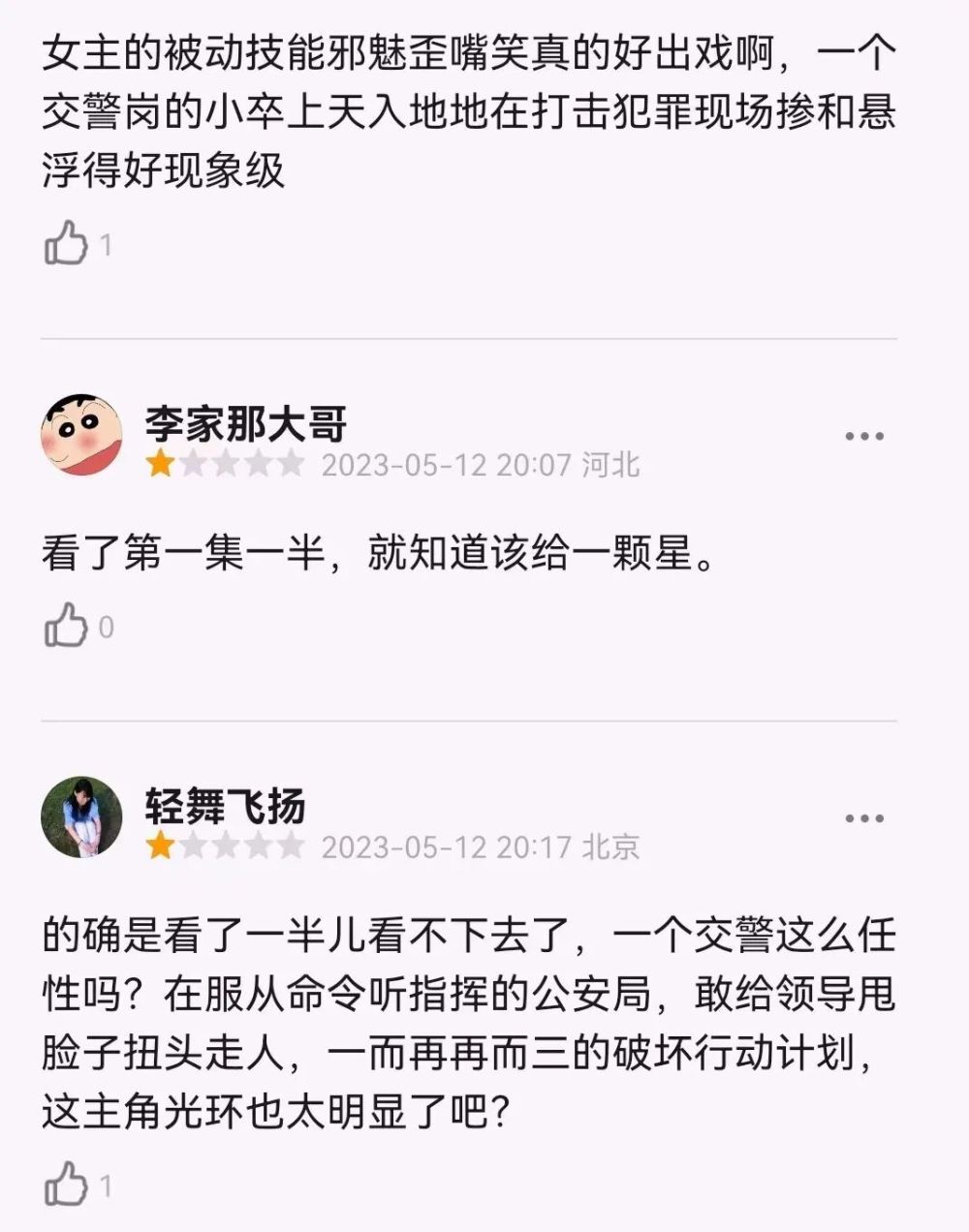Open more options for 轻舞飞扬's review
Viewport: 969px width, 1232px height.
click(864, 818)
